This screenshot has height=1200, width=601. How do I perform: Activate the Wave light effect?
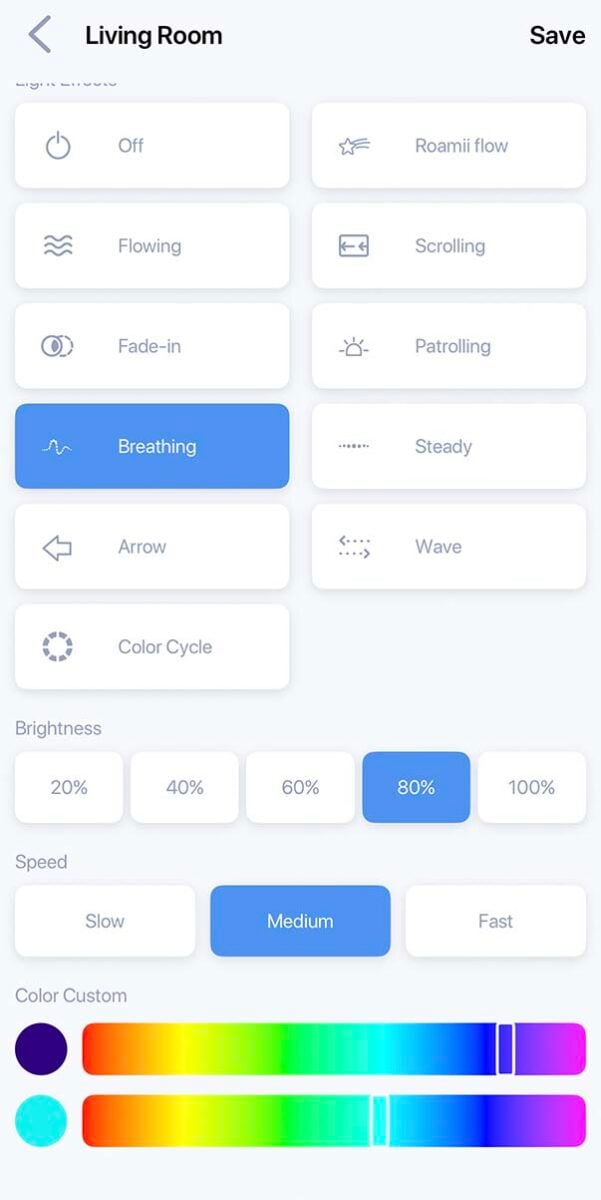click(448, 547)
